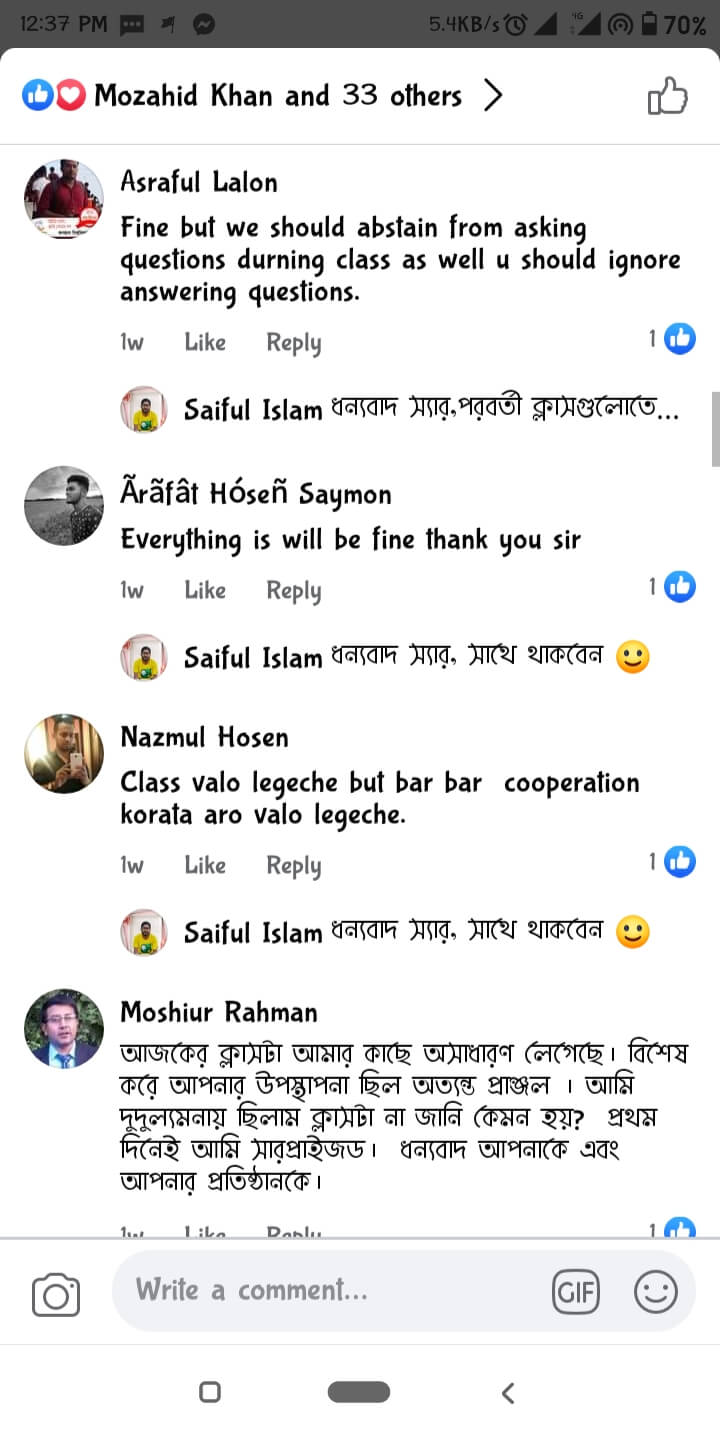
Task: View the reaction on Asraful Lalon's comment
Action: [672, 340]
